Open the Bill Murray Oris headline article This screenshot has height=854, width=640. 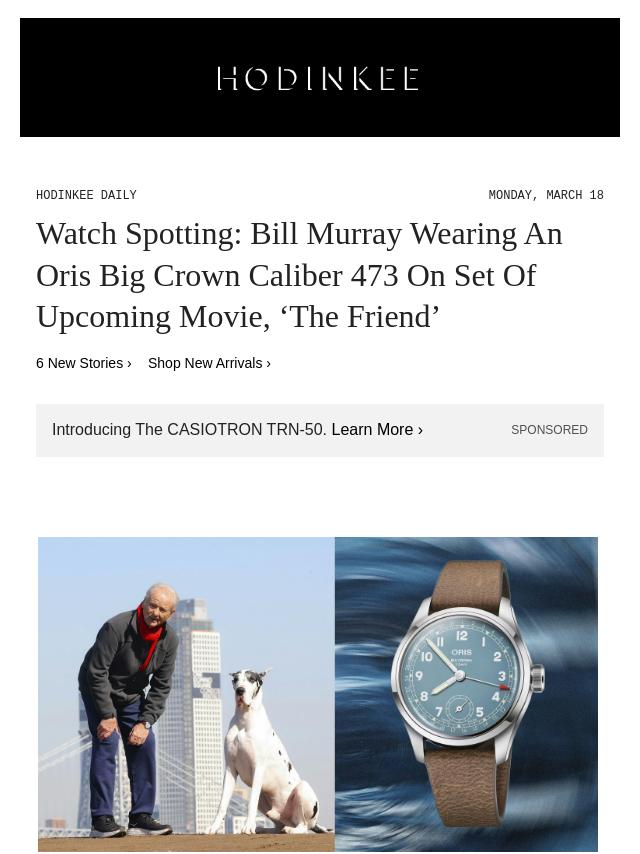300,275
